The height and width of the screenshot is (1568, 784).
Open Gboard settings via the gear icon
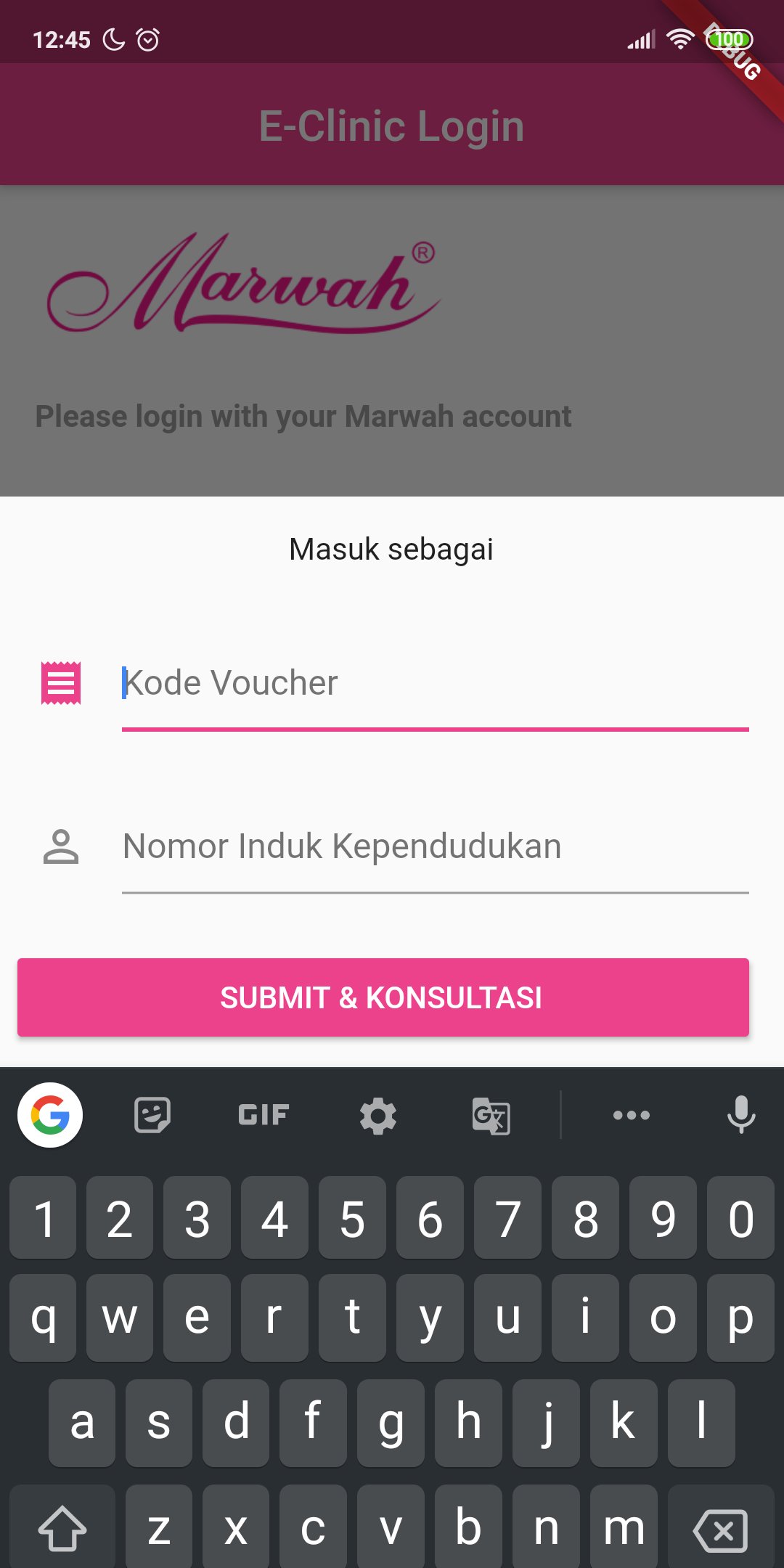[377, 1116]
